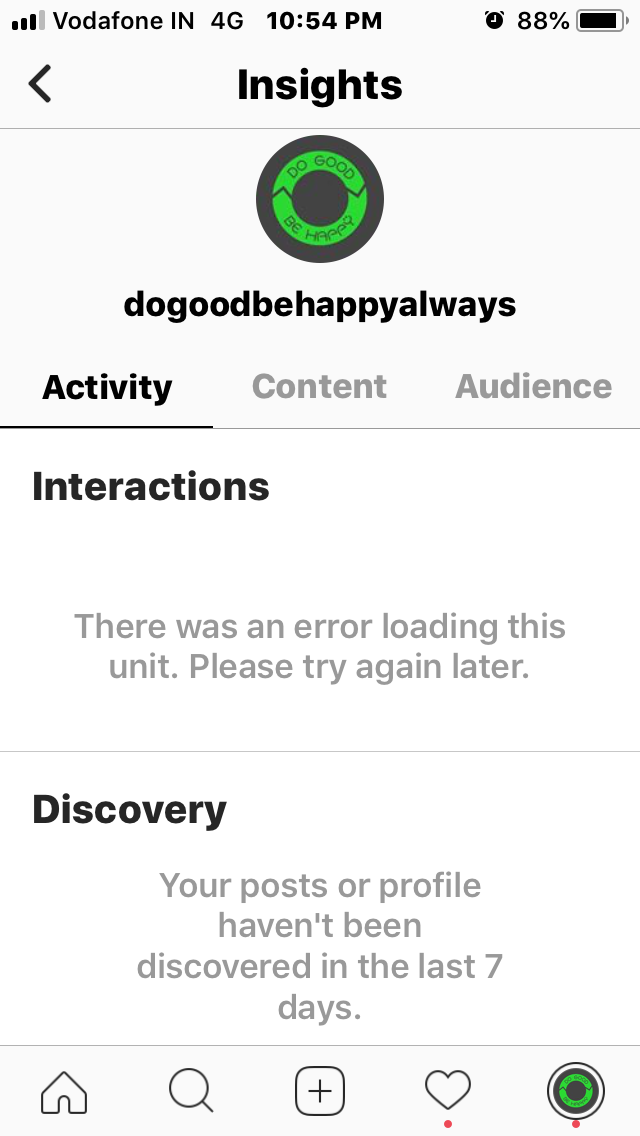
Task: Select the Activity tab
Action: click(107, 387)
